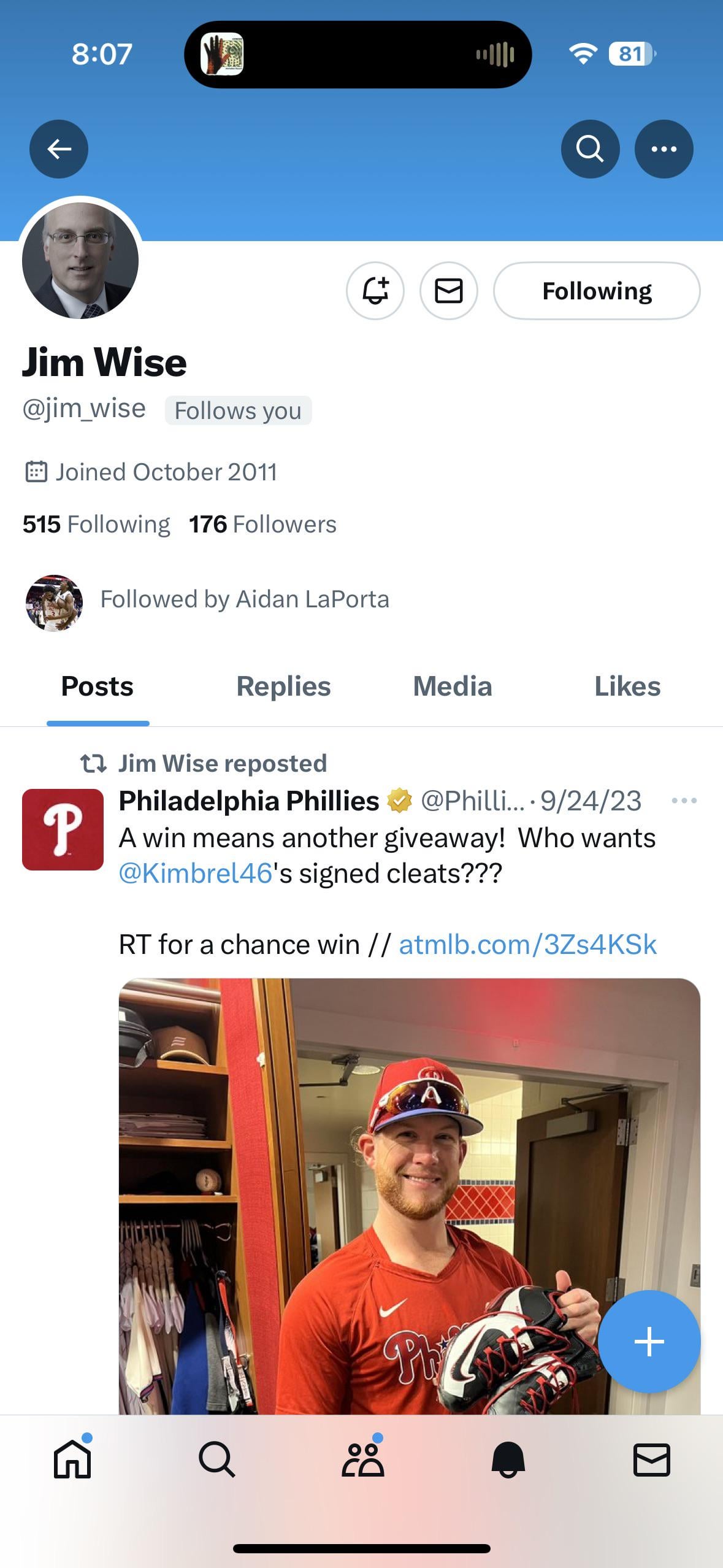Go back using the arrow button

tap(59, 149)
